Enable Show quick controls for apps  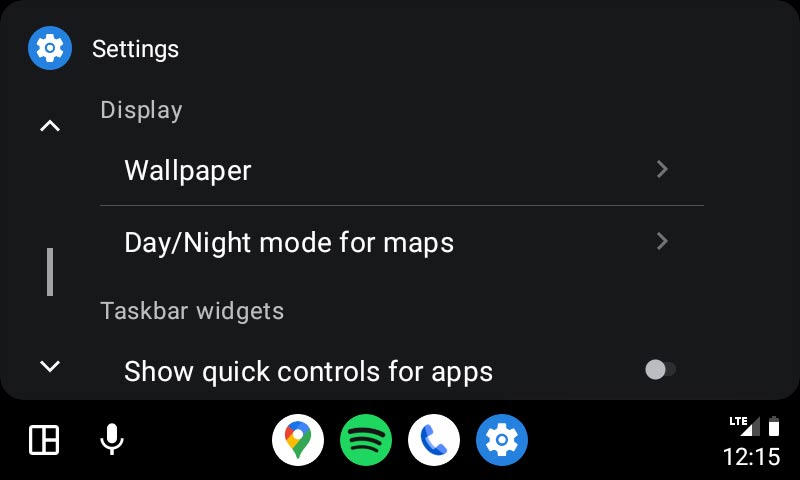click(x=660, y=371)
